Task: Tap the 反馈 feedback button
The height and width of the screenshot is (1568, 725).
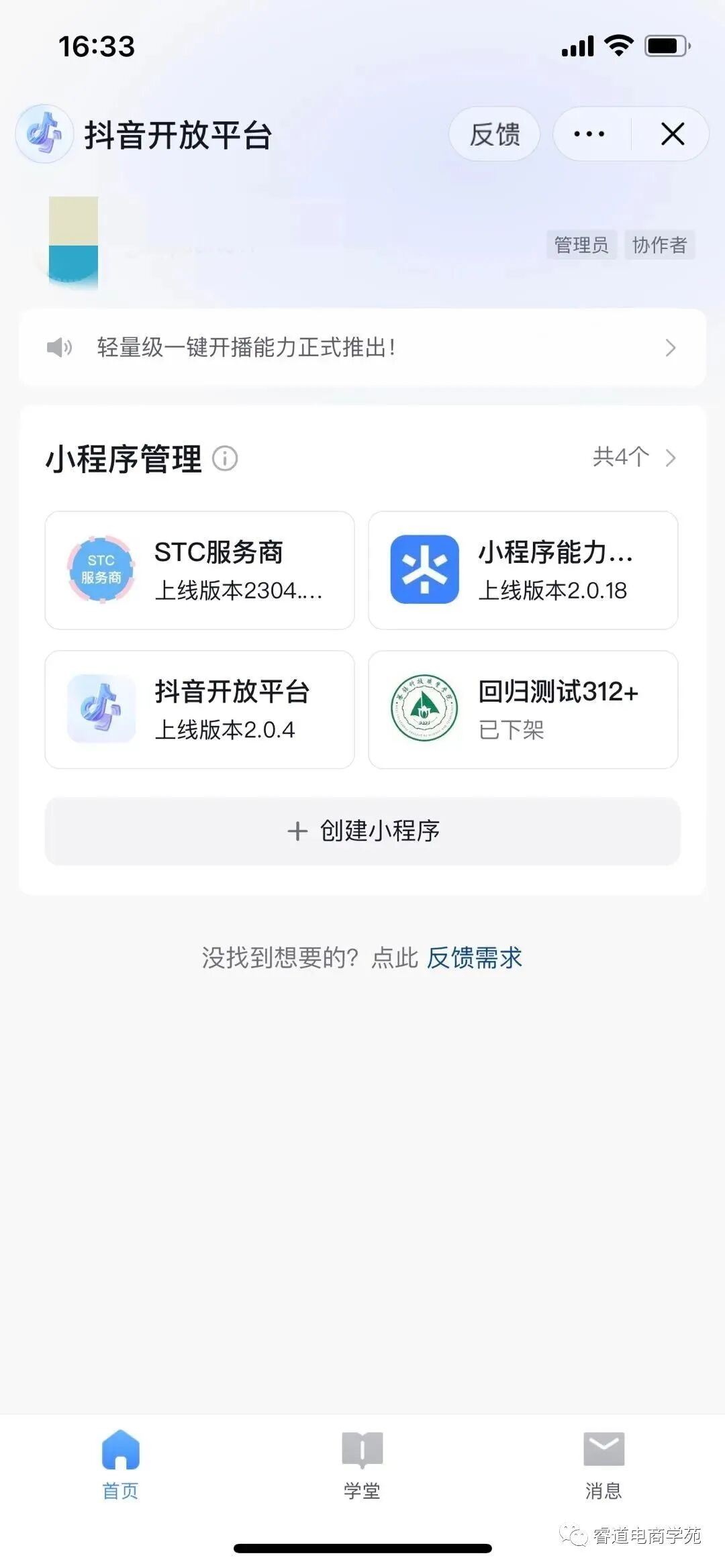Action: pos(494,134)
